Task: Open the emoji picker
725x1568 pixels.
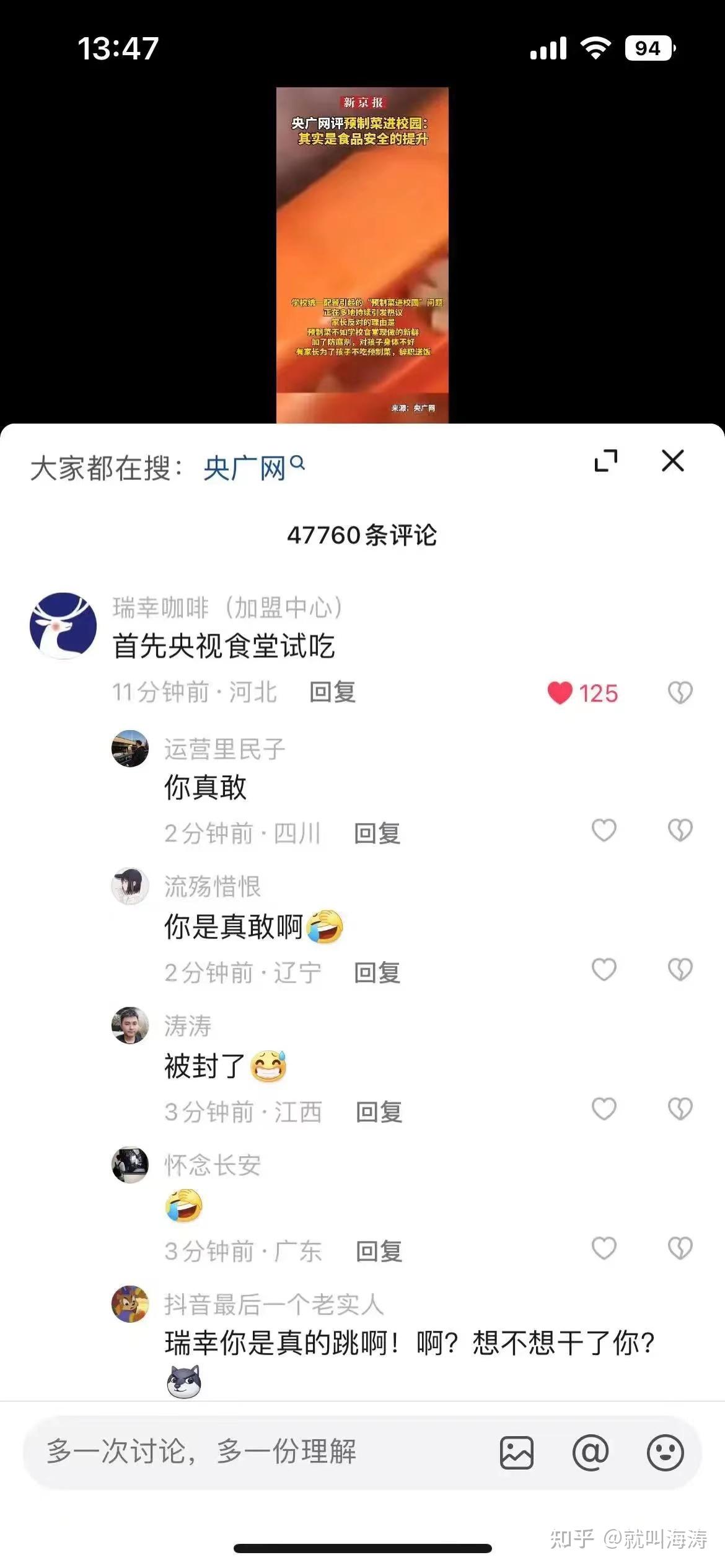Action: pyautogui.click(x=665, y=1453)
